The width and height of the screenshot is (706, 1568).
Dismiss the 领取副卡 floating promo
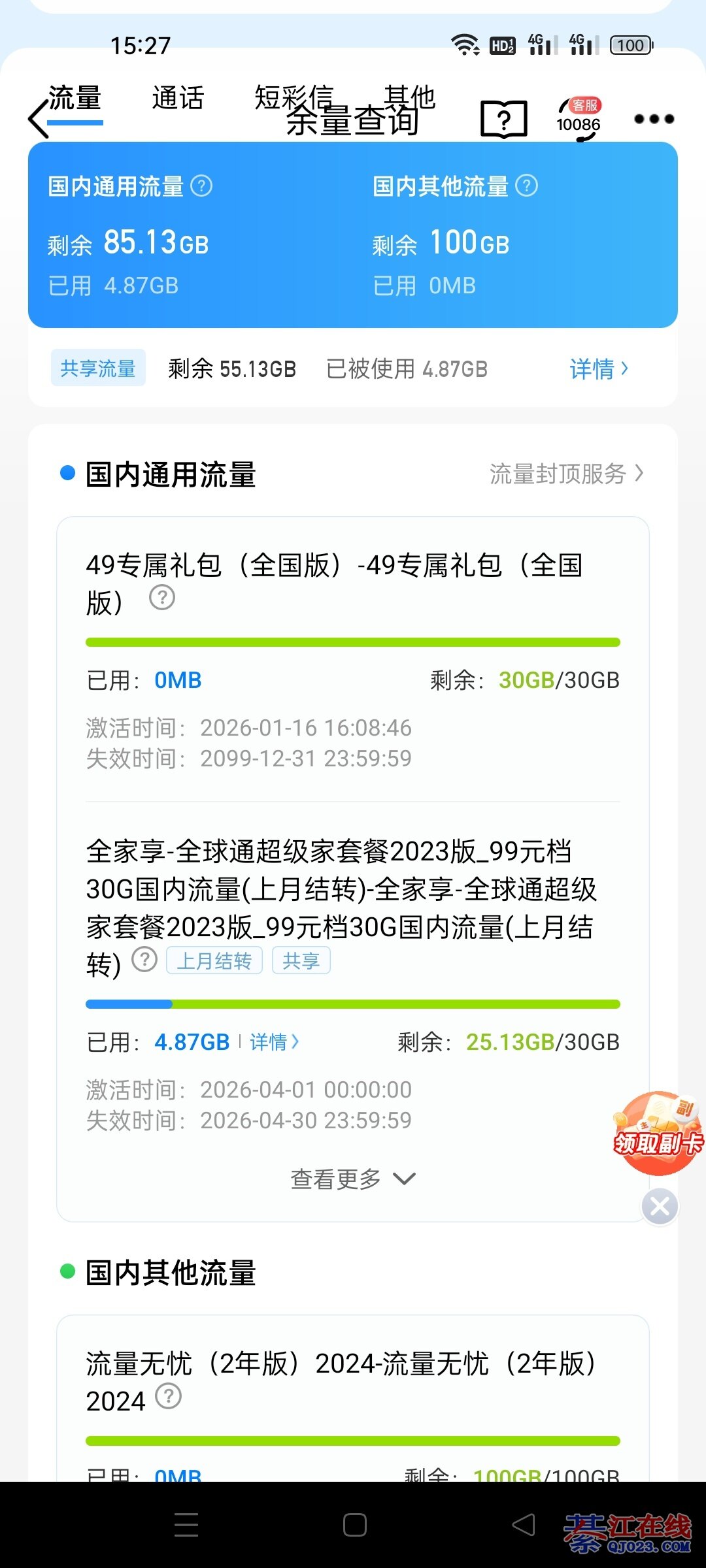coord(660,1206)
